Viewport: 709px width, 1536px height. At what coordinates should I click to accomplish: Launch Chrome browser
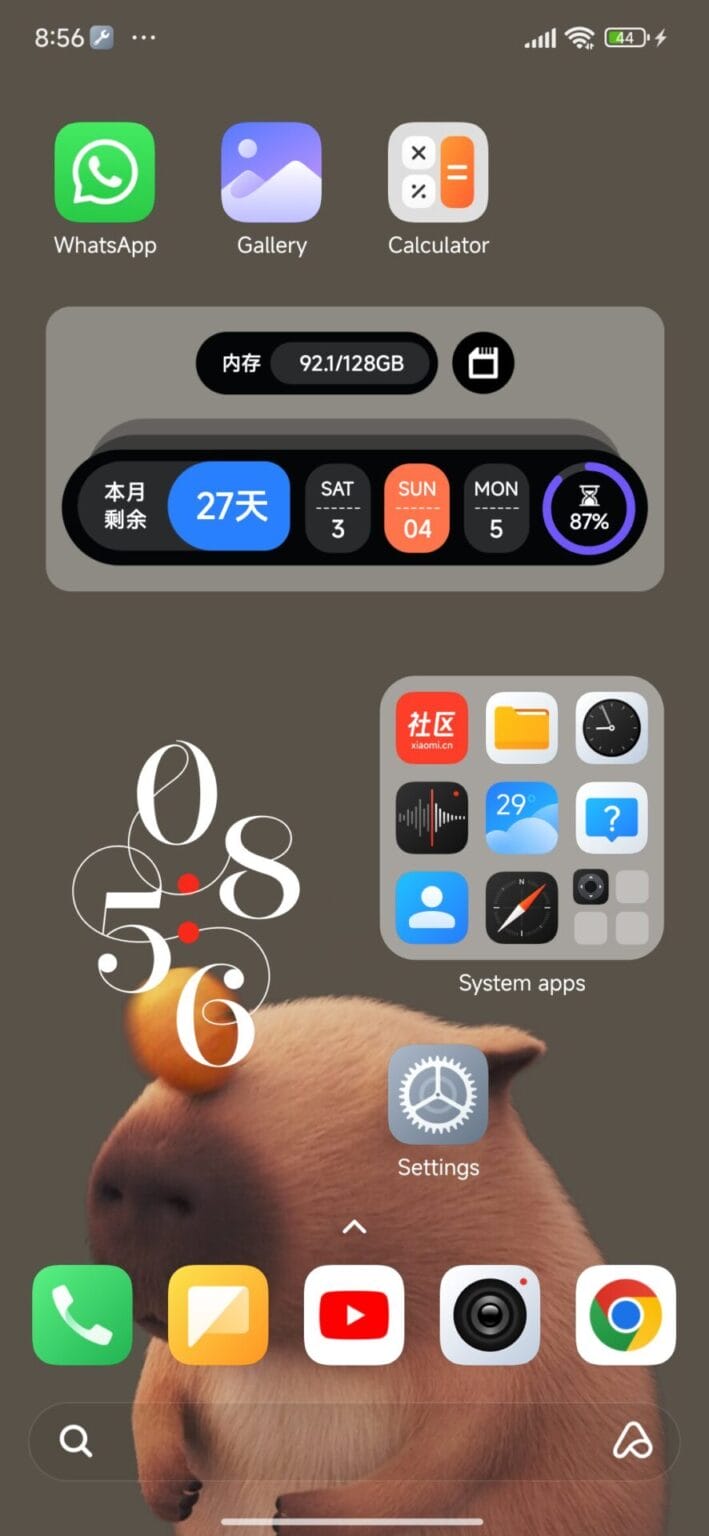(626, 1315)
